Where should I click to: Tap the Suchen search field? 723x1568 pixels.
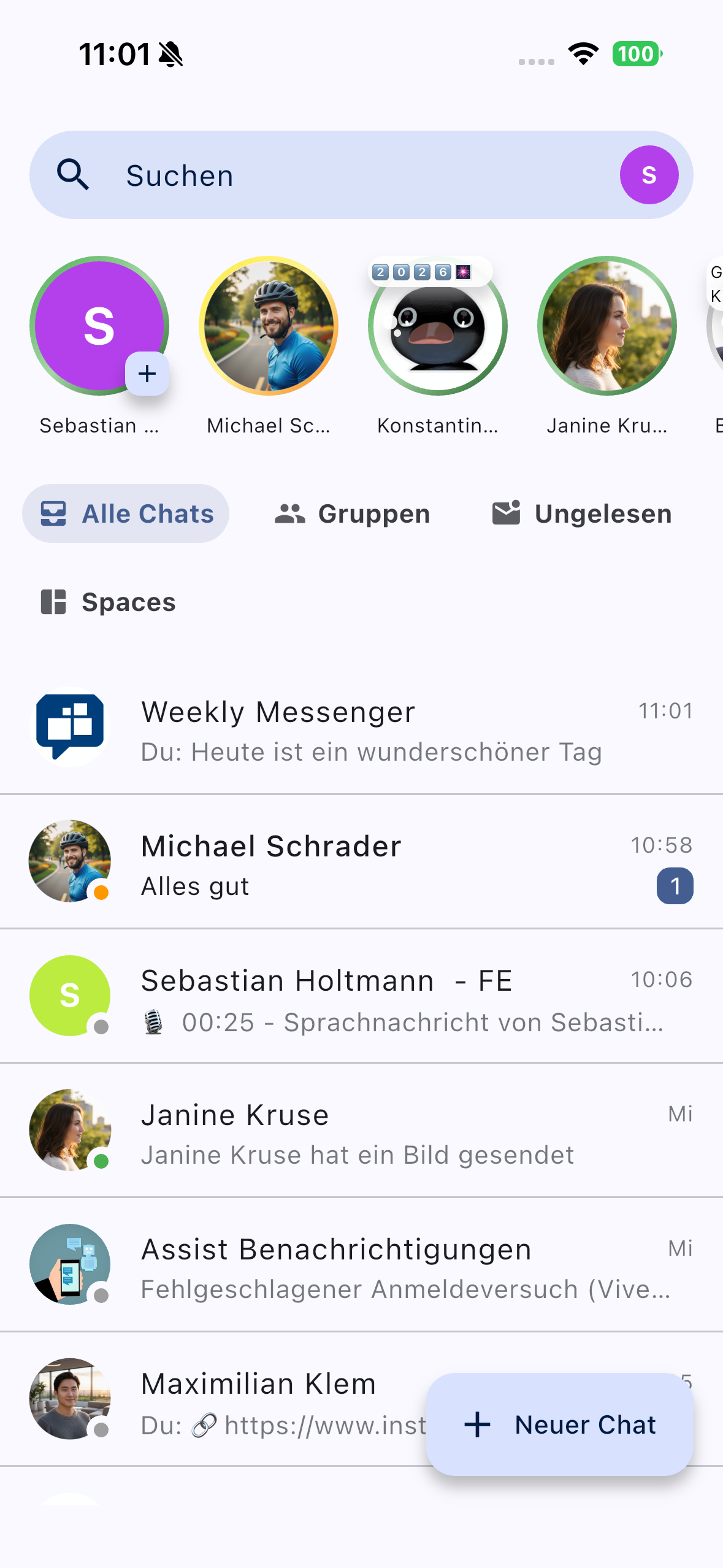(x=307, y=175)
